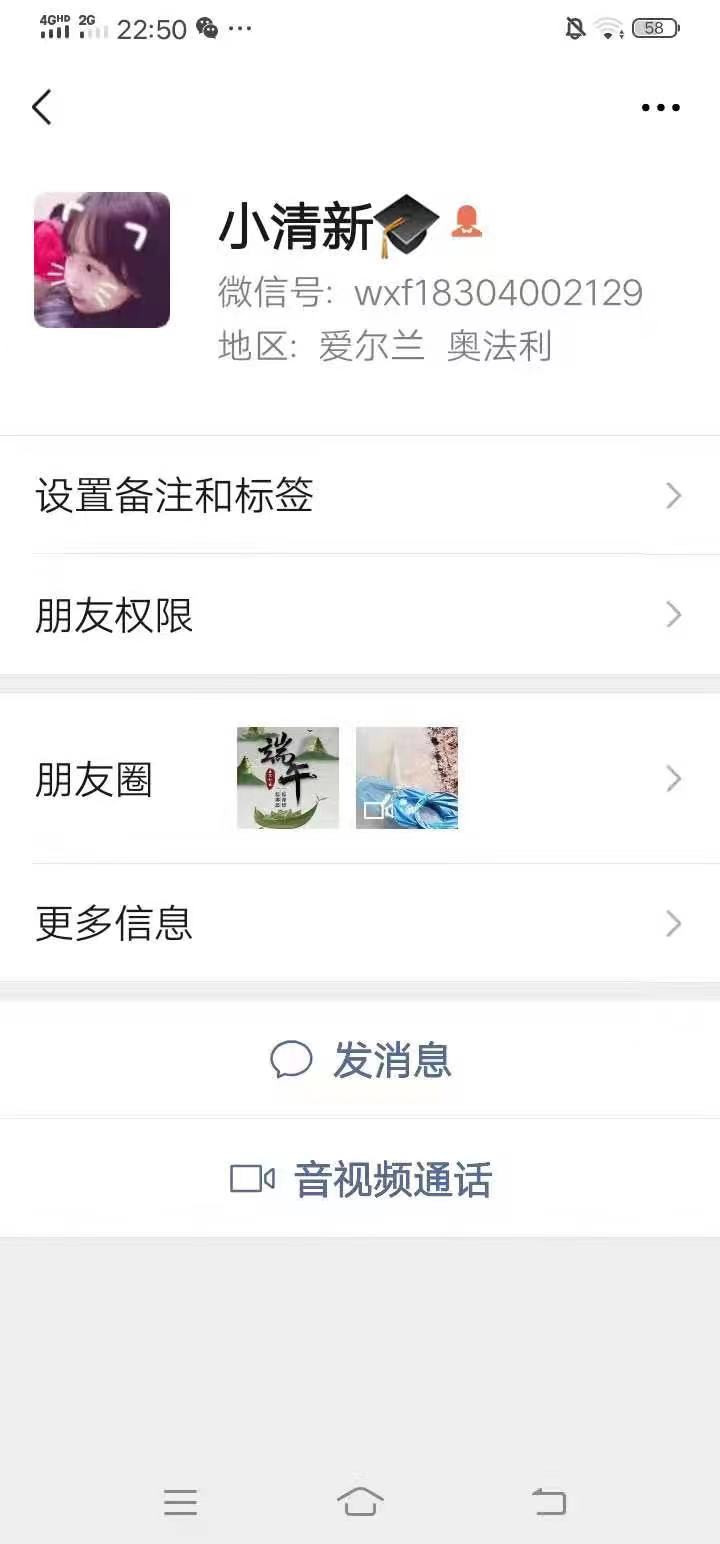Start 音视频通话 call
720x1544 pixels.
(360, 1180)
